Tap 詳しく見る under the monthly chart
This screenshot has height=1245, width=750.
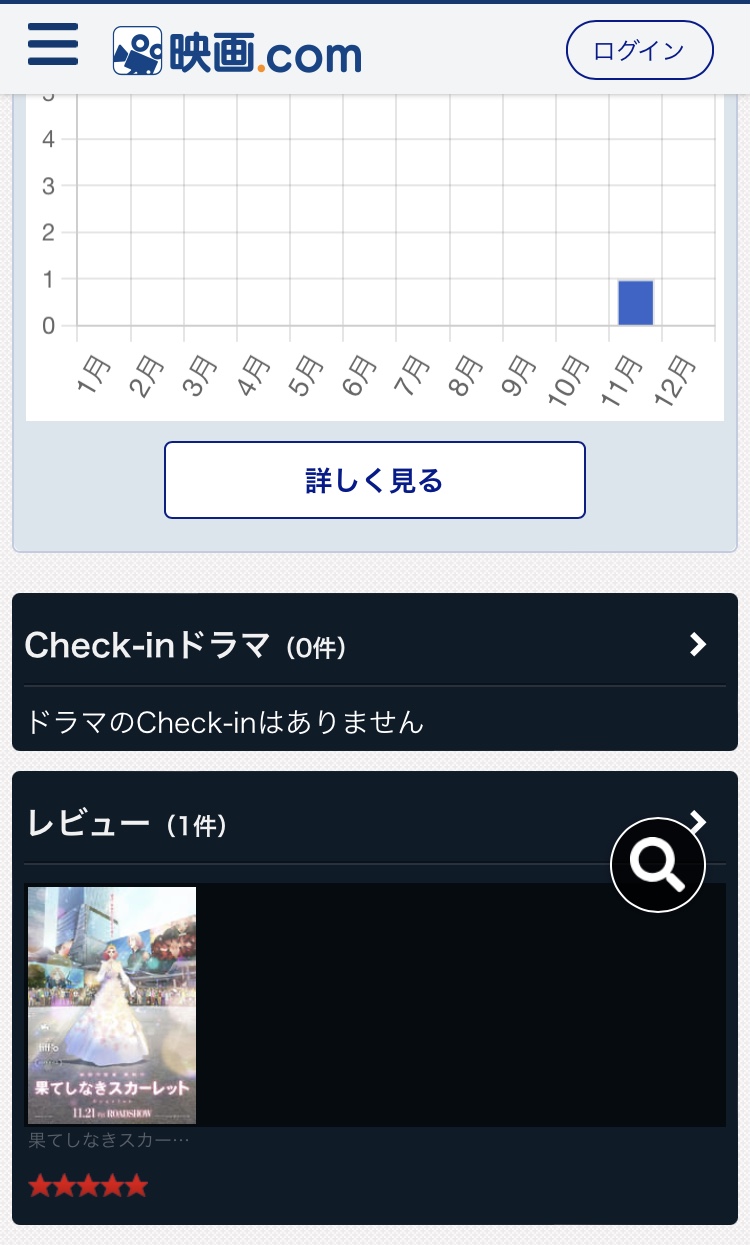pos(374,480)
